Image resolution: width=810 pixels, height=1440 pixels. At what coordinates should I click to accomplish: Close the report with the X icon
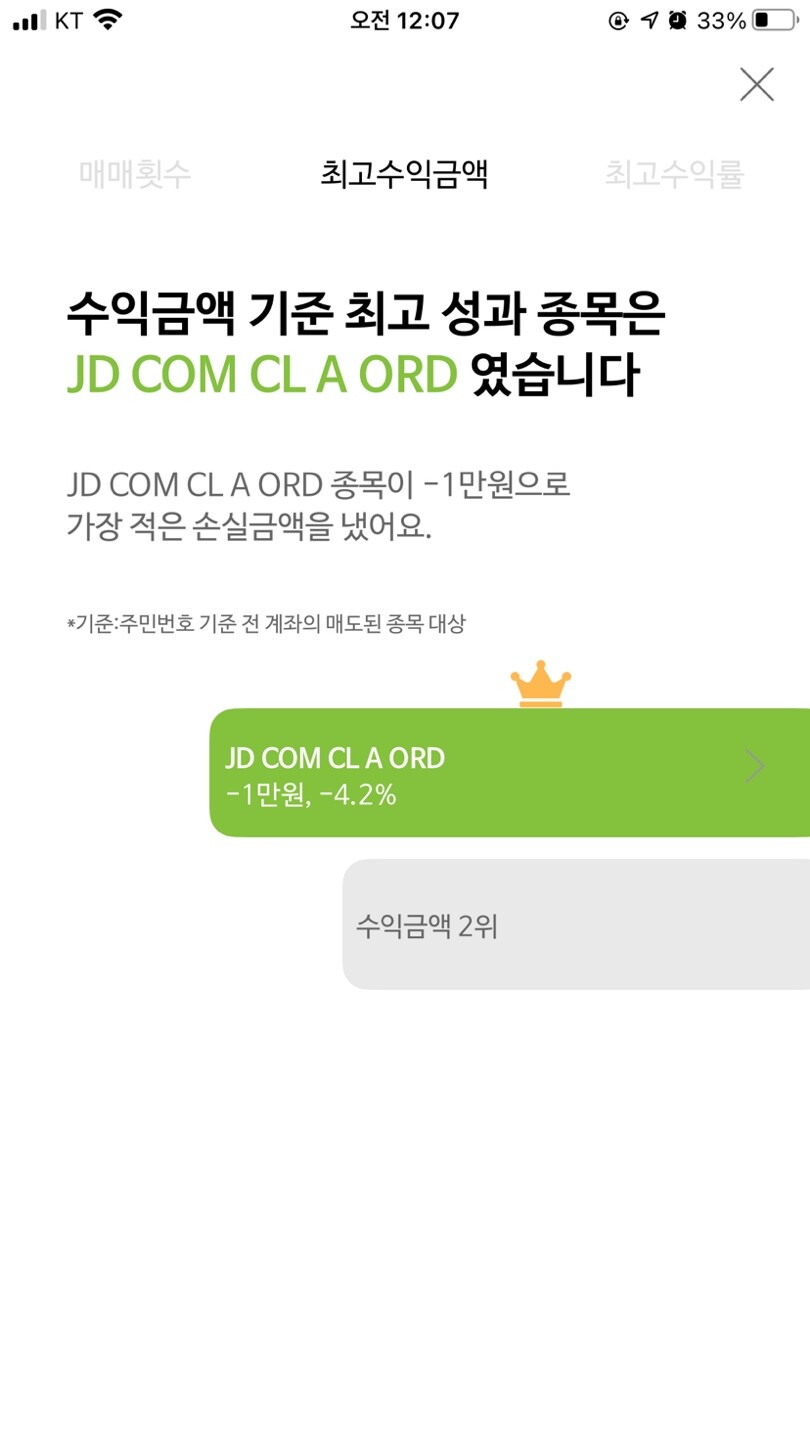pyautogui.click(x=756, y=85)
